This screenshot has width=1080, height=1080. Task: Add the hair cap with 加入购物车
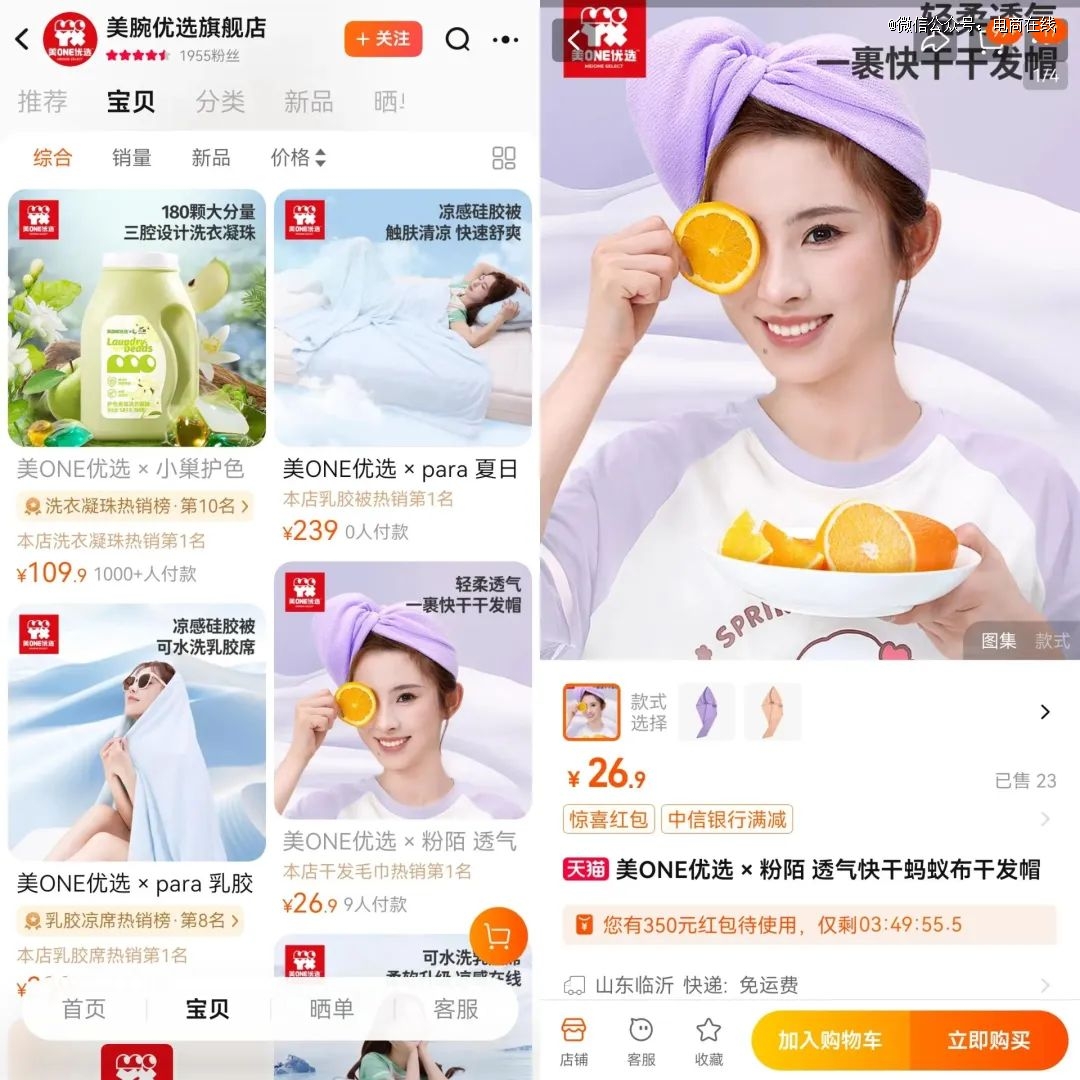830,1040
